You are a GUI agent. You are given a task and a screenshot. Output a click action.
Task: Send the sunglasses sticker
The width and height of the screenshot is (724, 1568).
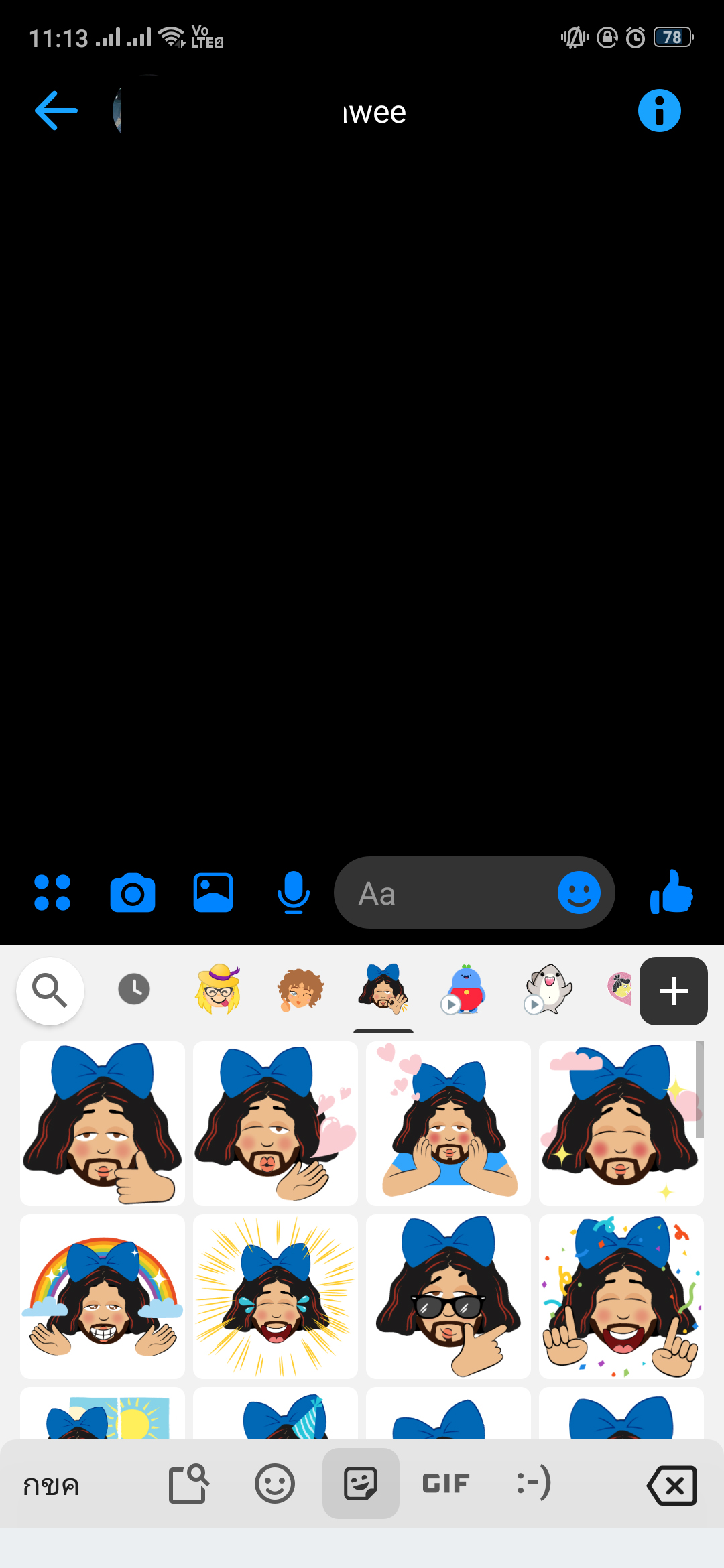pyautogui.click(x=448, y=1296)
